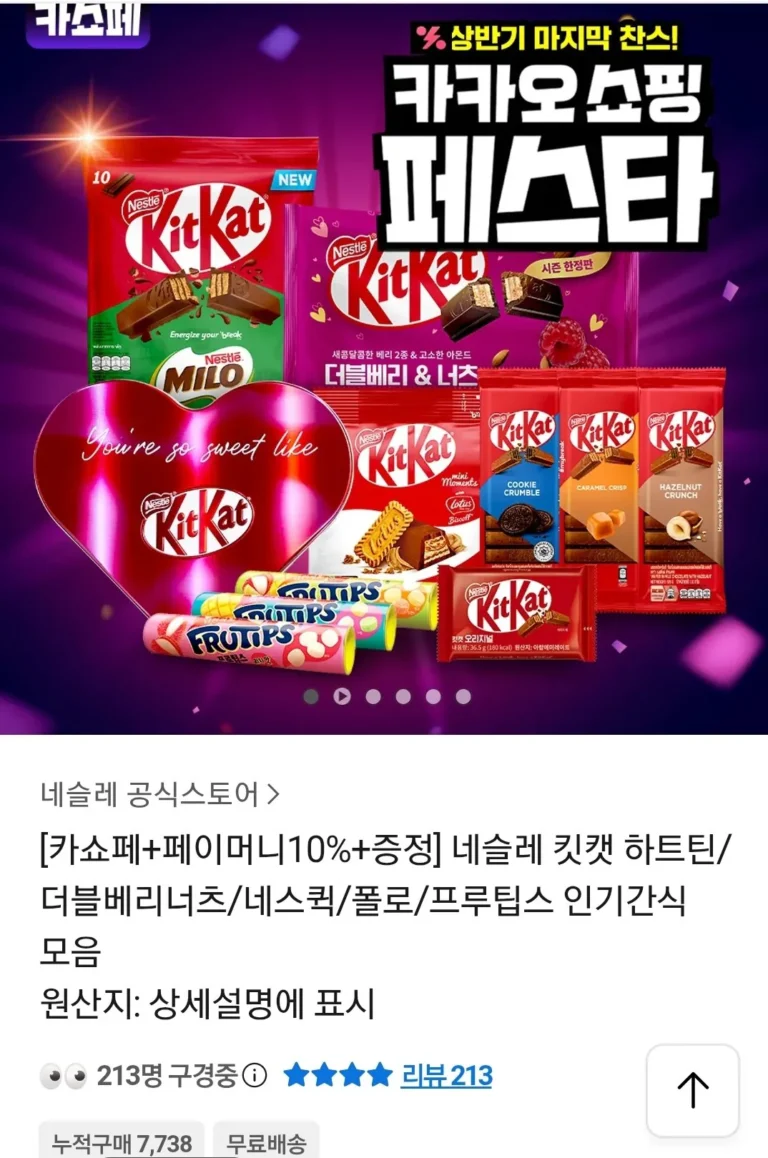Image resolution: width=768 pixels, height=1158 pixels.
Task: Open the 리뷰 213 reviews link
Action: pyautogui.click(x=446, y=1076)
